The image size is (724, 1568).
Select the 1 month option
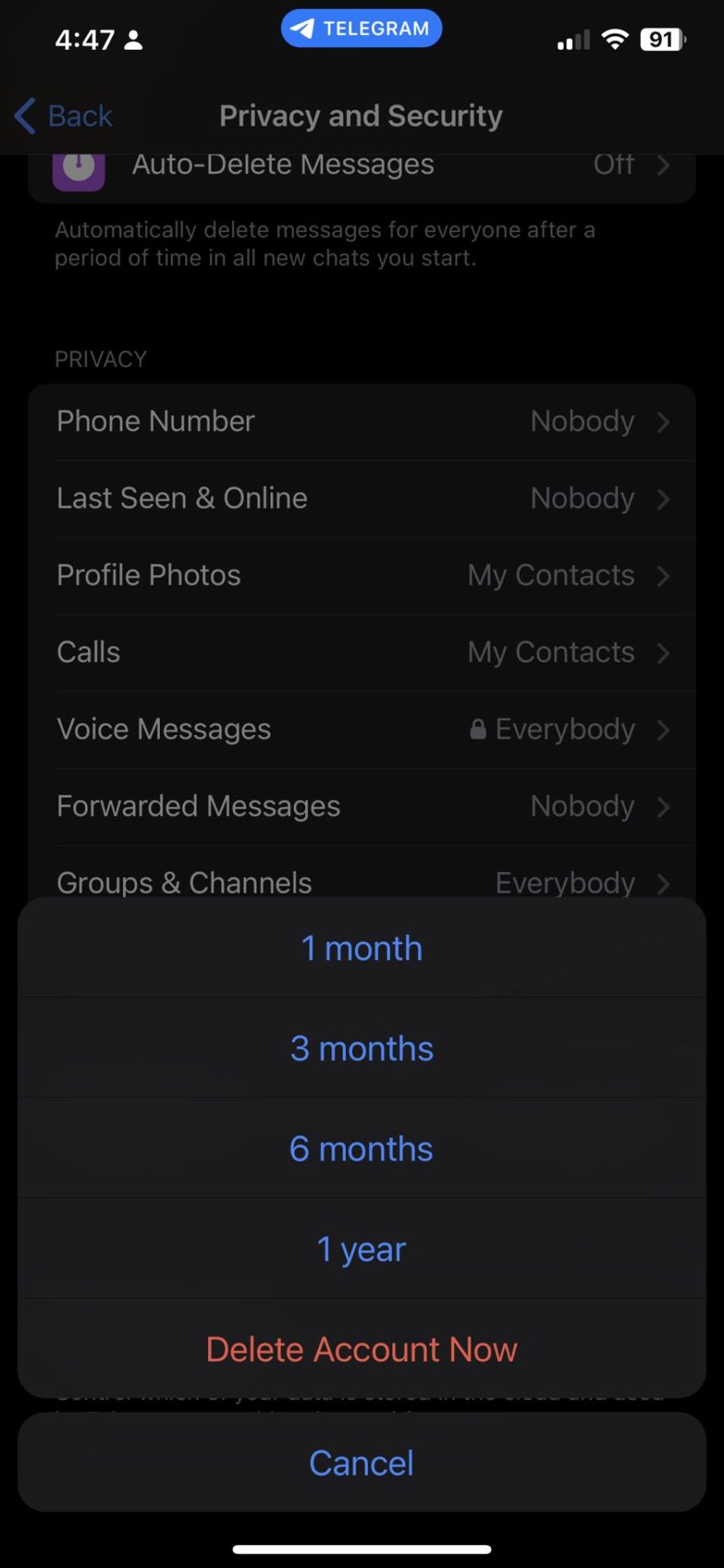pos(362,947)
